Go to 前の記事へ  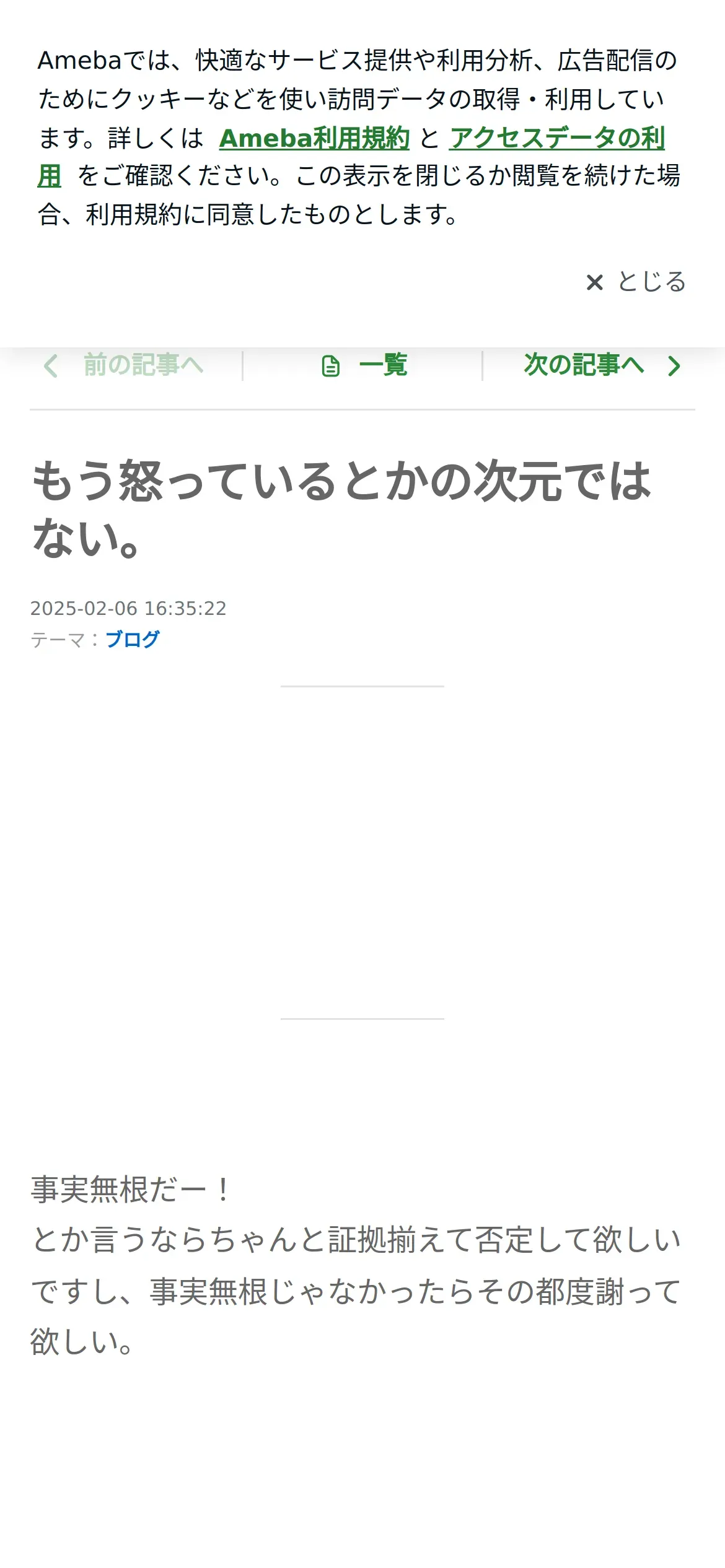point(123,365)
